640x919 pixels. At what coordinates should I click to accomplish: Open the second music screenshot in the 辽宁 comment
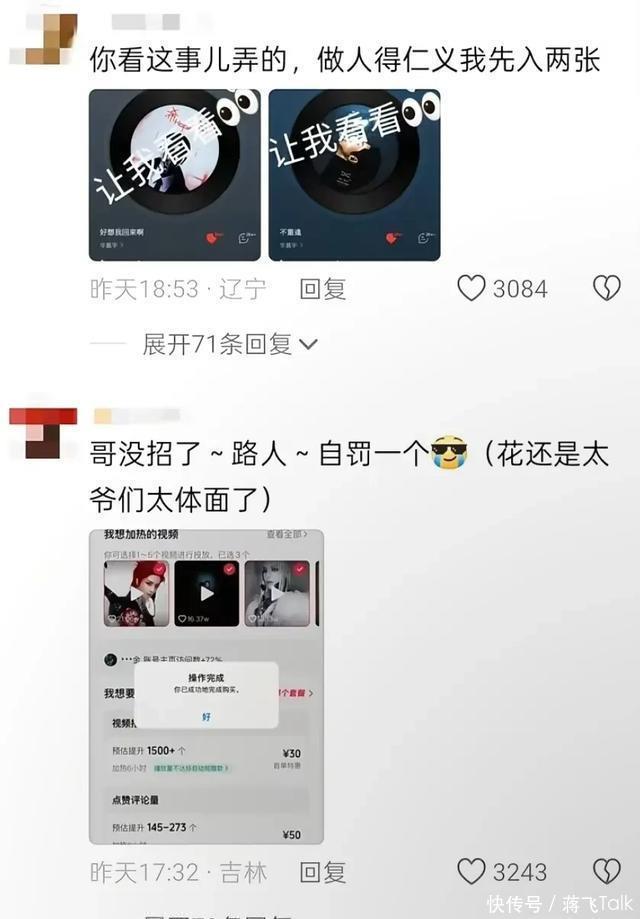pos(354,175)
